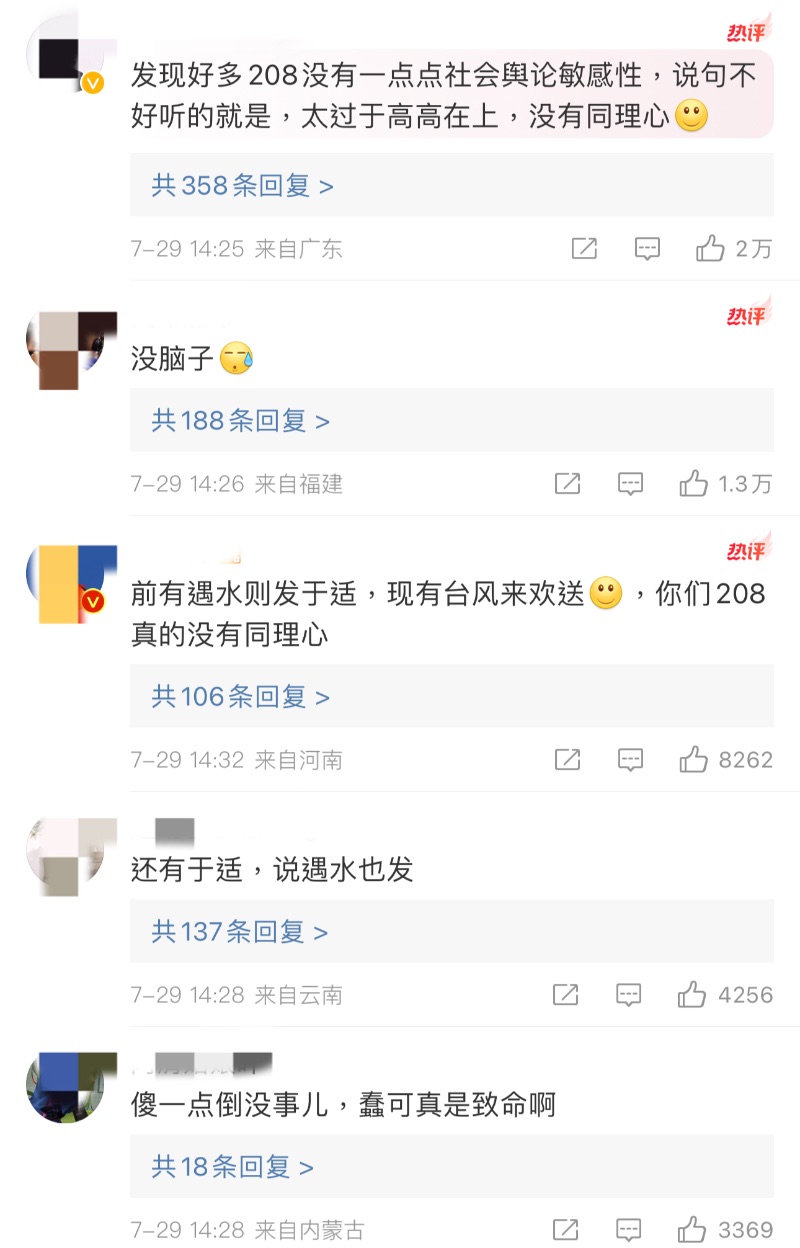Like the comment from 河南
The image size is (800, 1248).
693,760
